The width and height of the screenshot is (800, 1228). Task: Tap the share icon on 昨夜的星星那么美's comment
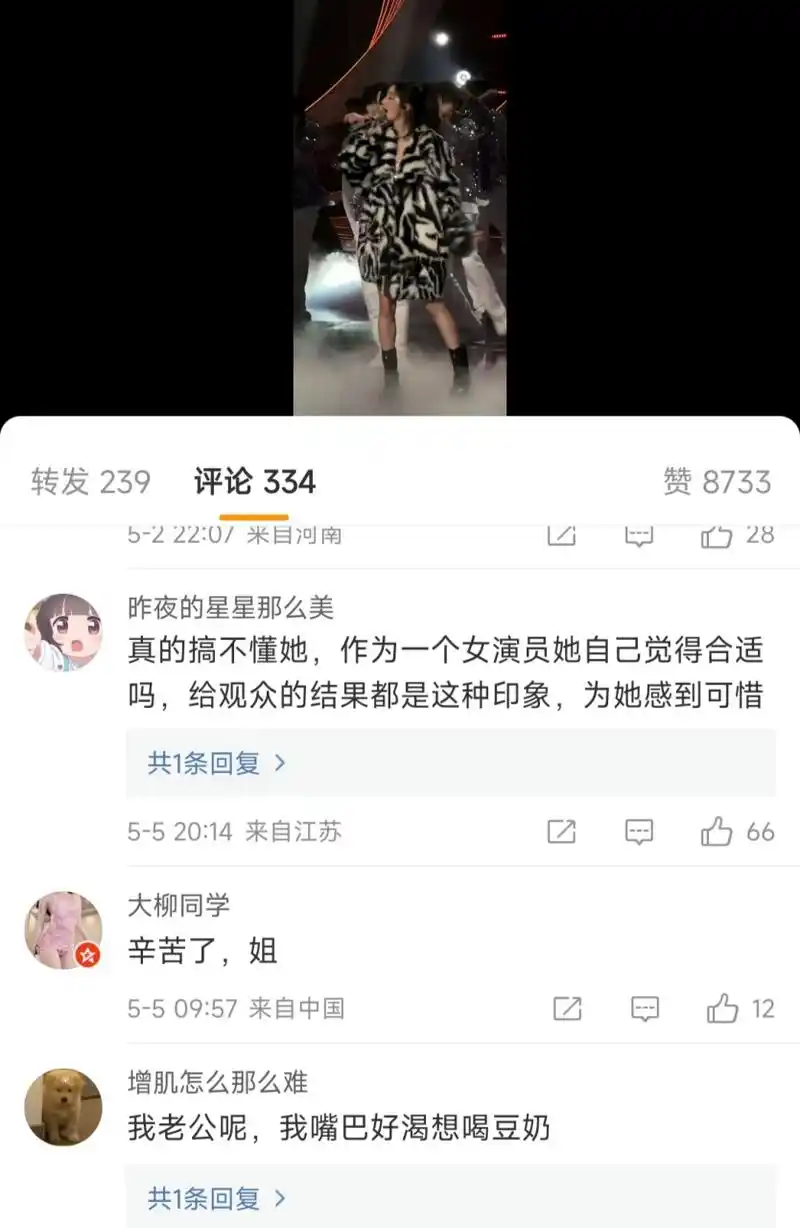[561, 831]
